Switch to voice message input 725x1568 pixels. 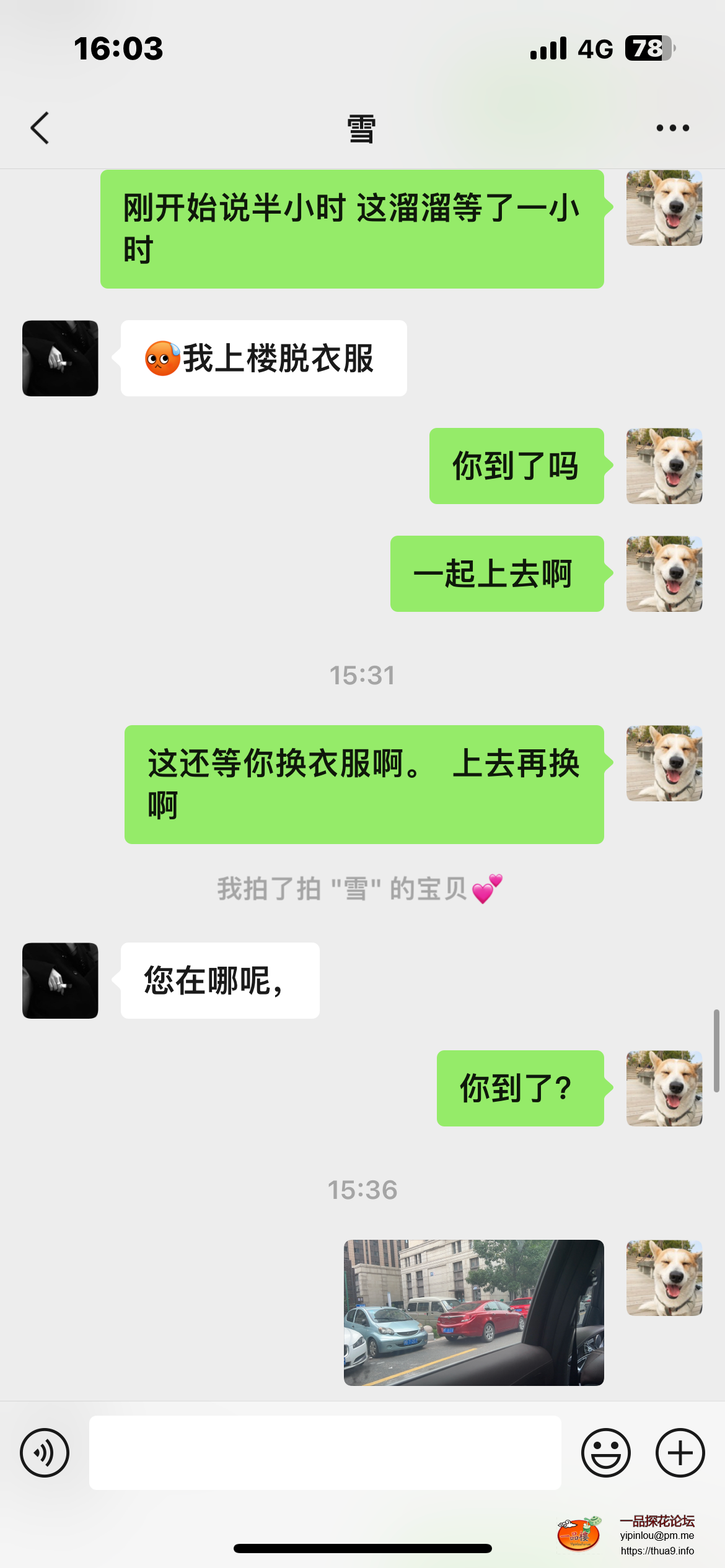click(x=45, y=1452)
